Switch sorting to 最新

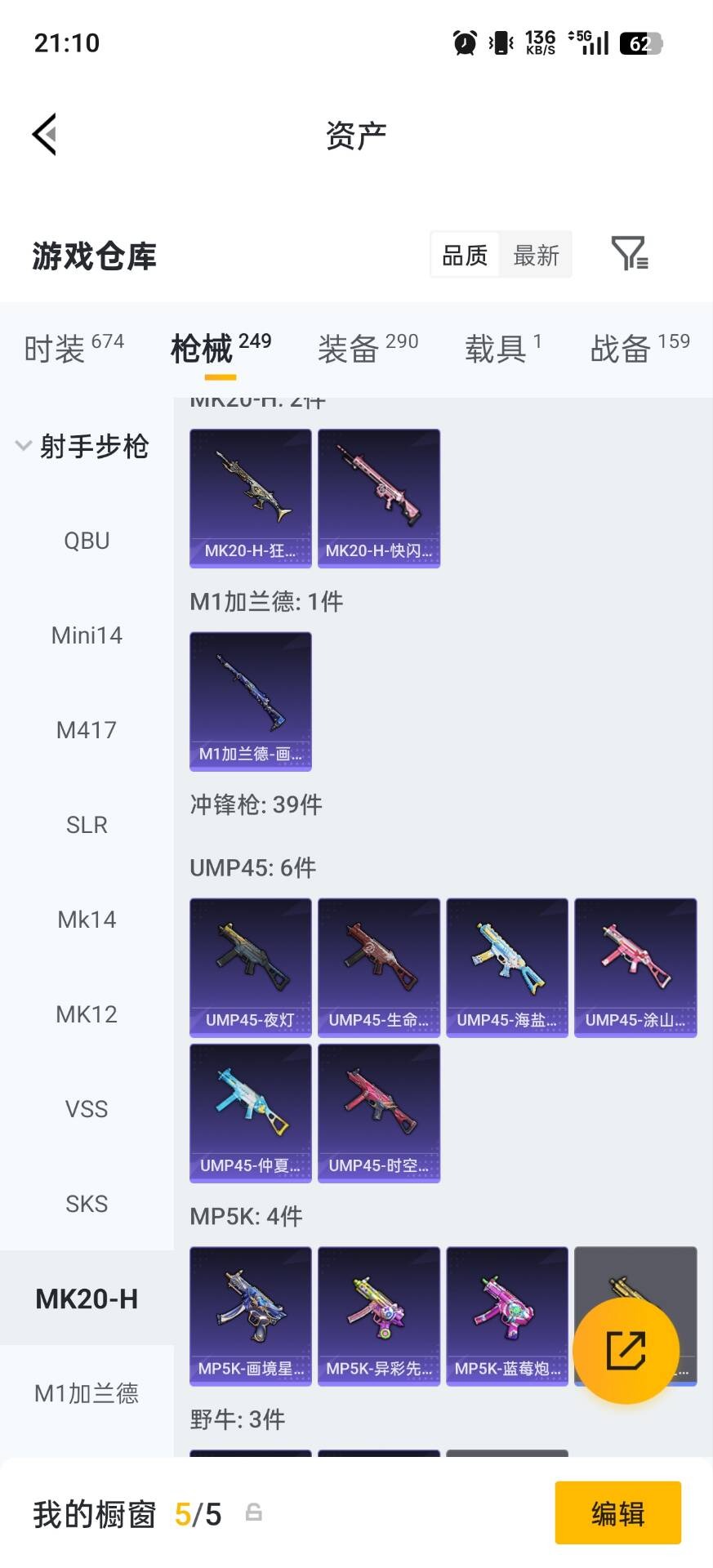536,255
